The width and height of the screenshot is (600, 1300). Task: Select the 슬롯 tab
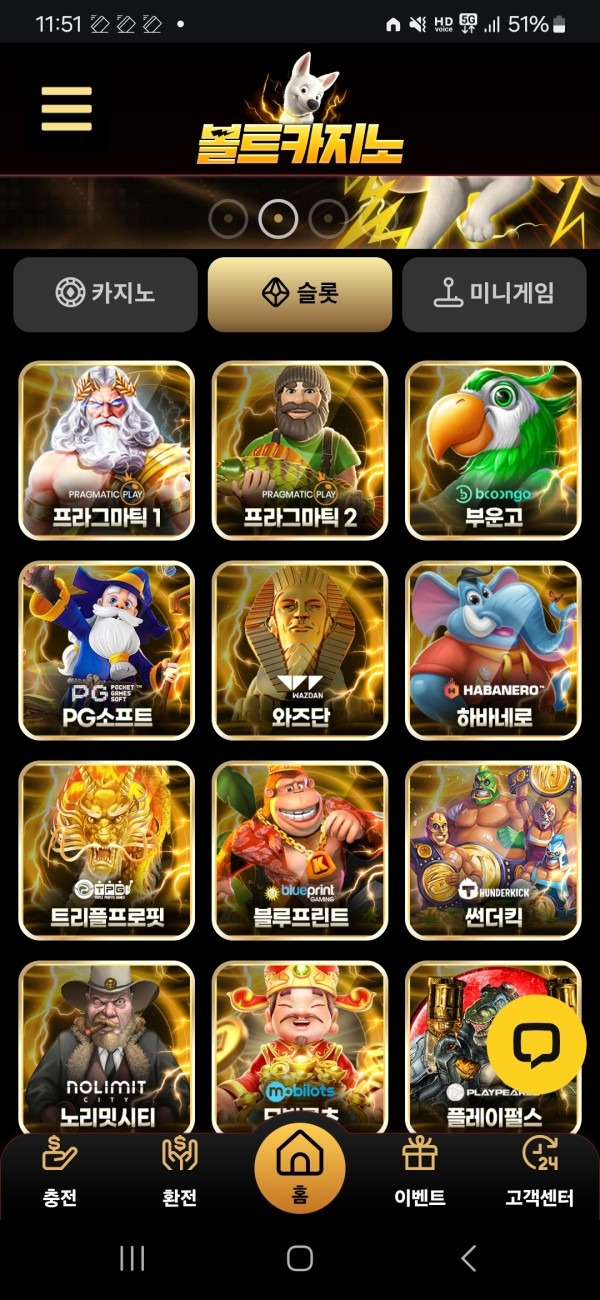pyautogui.click(x=300, y=294)
